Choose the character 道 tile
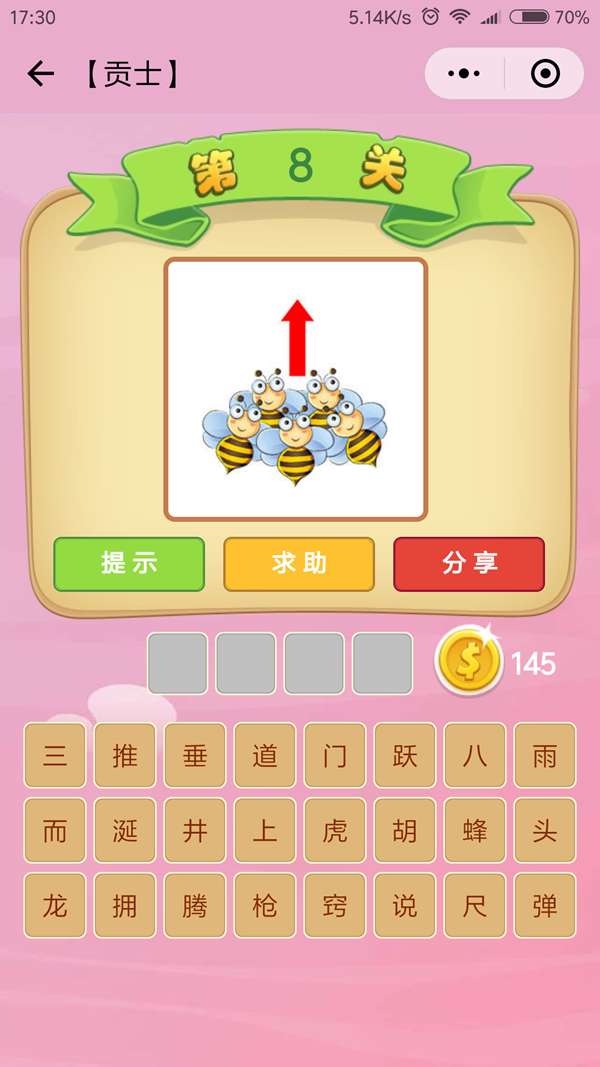Viewport: 600px width, 1067px height. tap(265, 756)
